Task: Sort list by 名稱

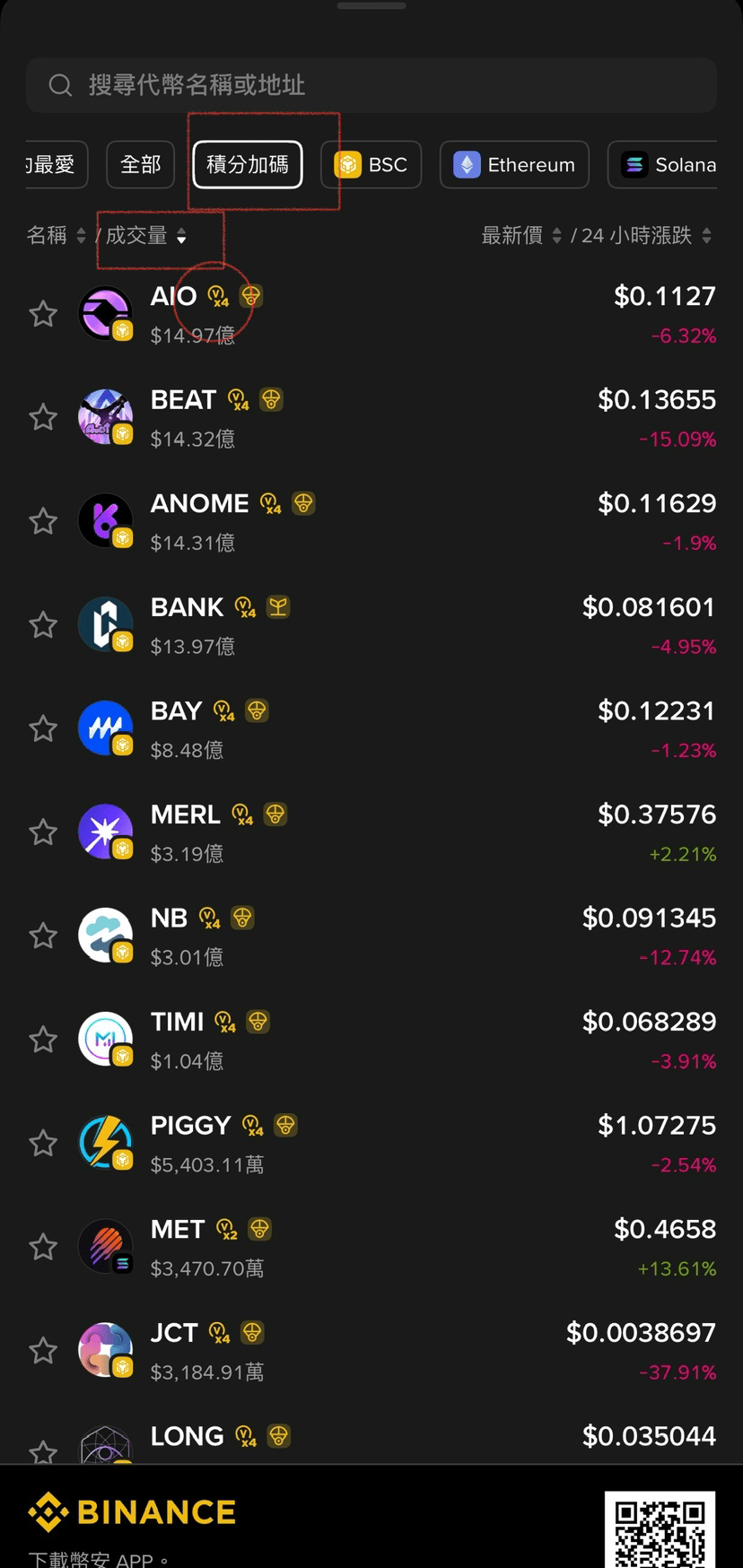Action: [x=57, y=236]
